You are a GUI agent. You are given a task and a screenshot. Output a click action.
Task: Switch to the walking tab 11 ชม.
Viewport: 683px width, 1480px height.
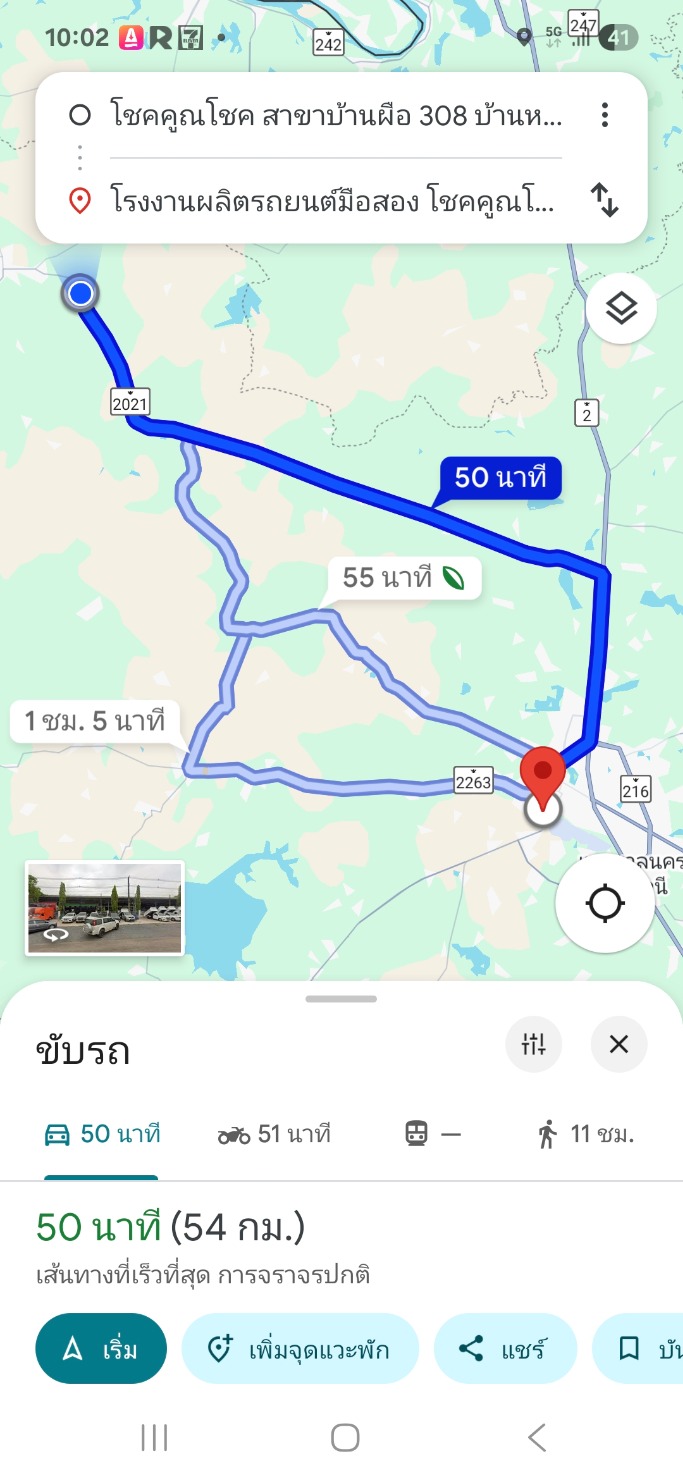coord(585,1135)
